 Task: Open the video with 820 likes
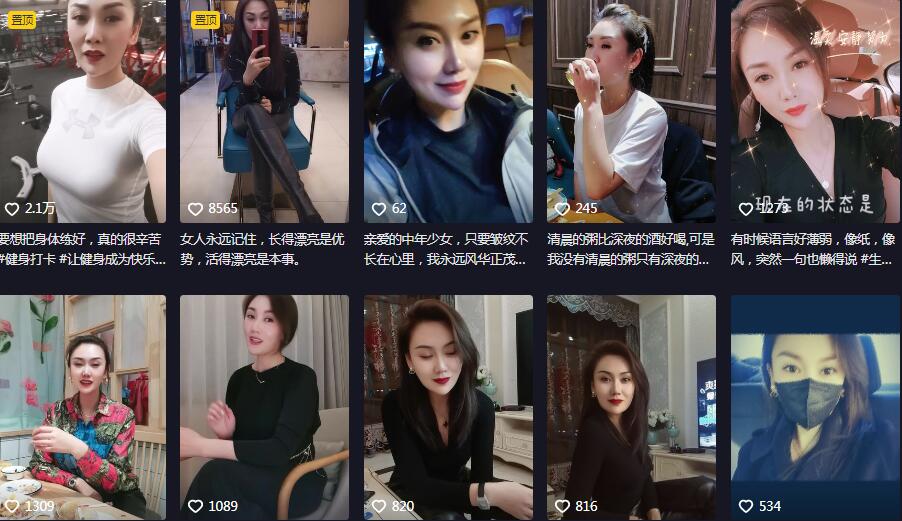[x=448, y=405]
